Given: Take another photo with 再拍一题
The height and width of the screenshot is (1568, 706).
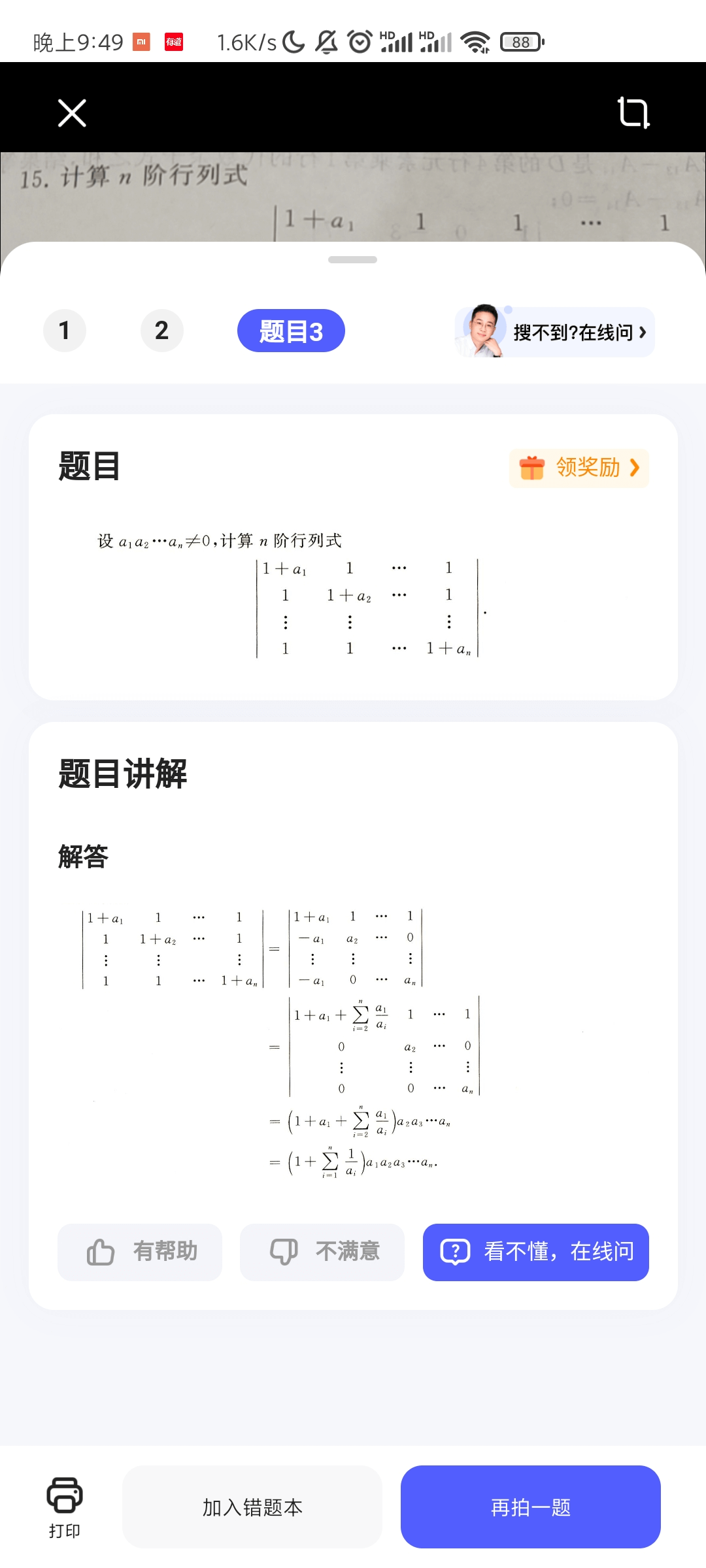Looking at the screenshot, I should click(x=530, y=1507).
